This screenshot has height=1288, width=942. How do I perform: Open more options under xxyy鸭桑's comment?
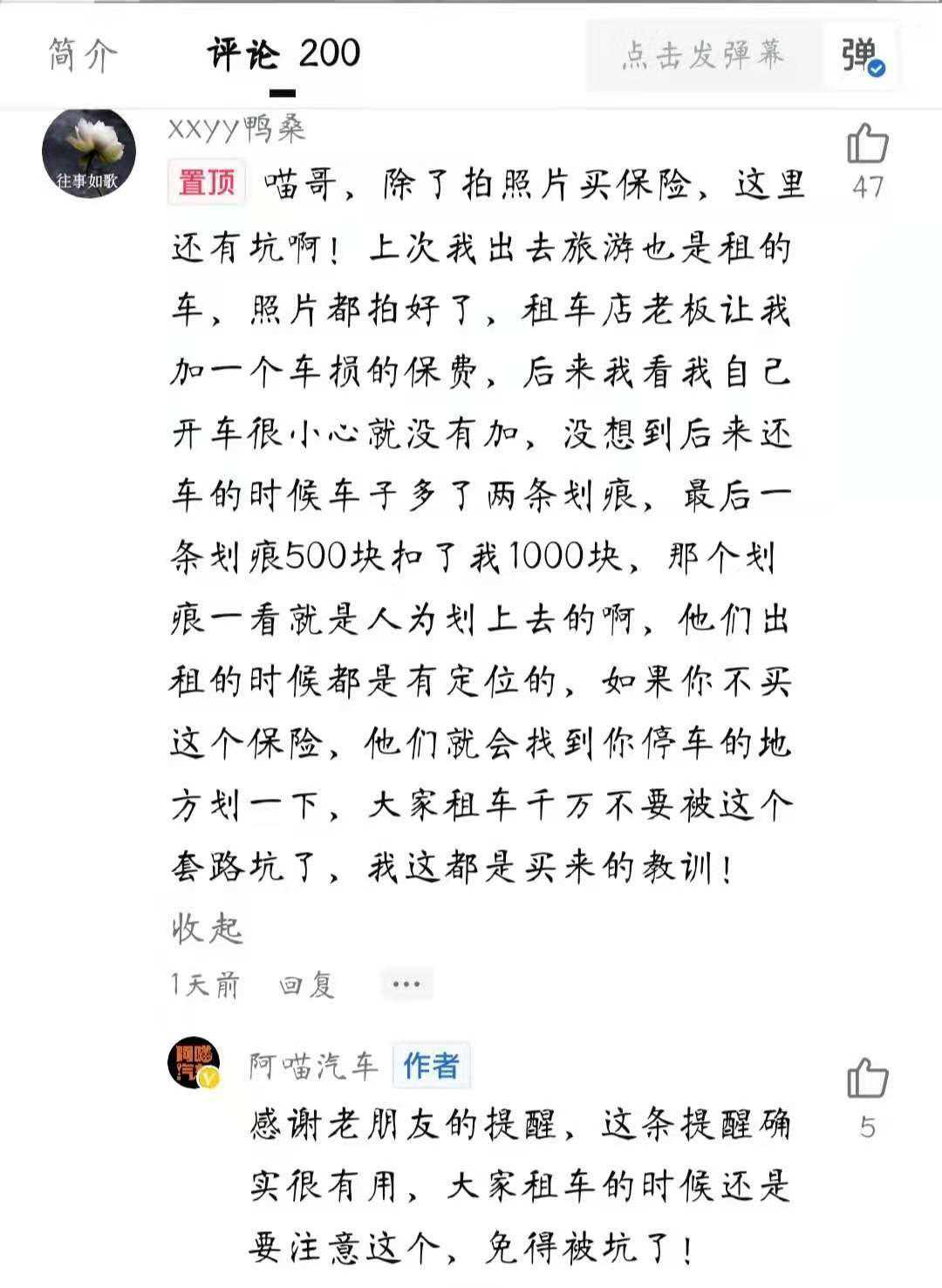tap(406, 985)
